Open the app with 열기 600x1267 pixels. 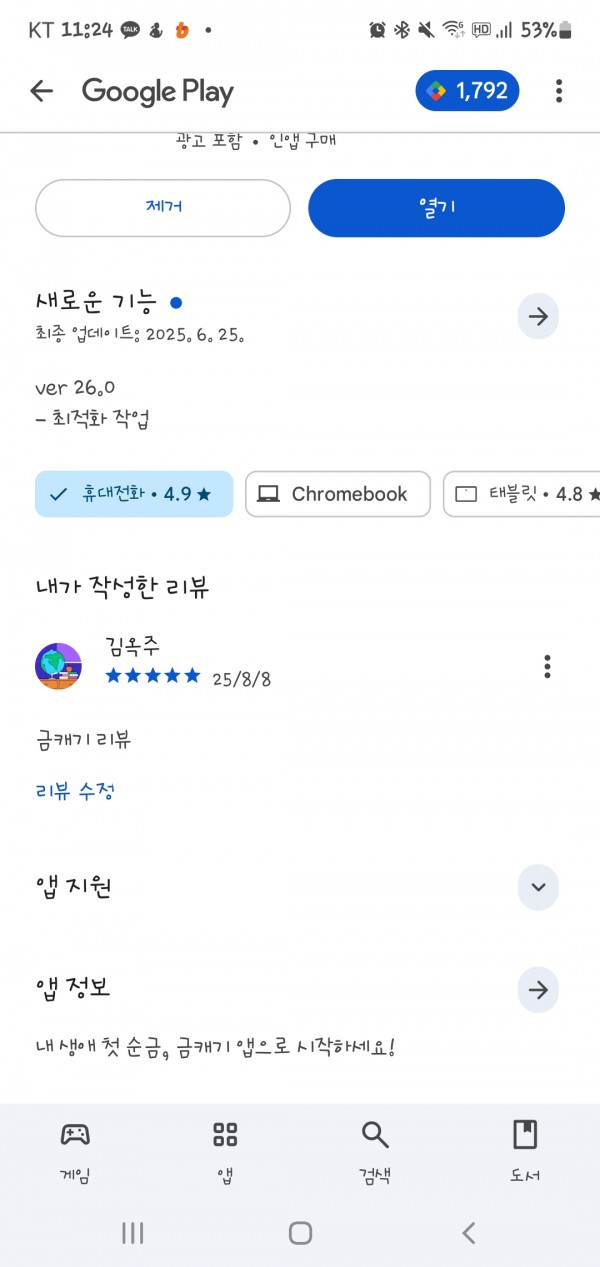point(436,208)
